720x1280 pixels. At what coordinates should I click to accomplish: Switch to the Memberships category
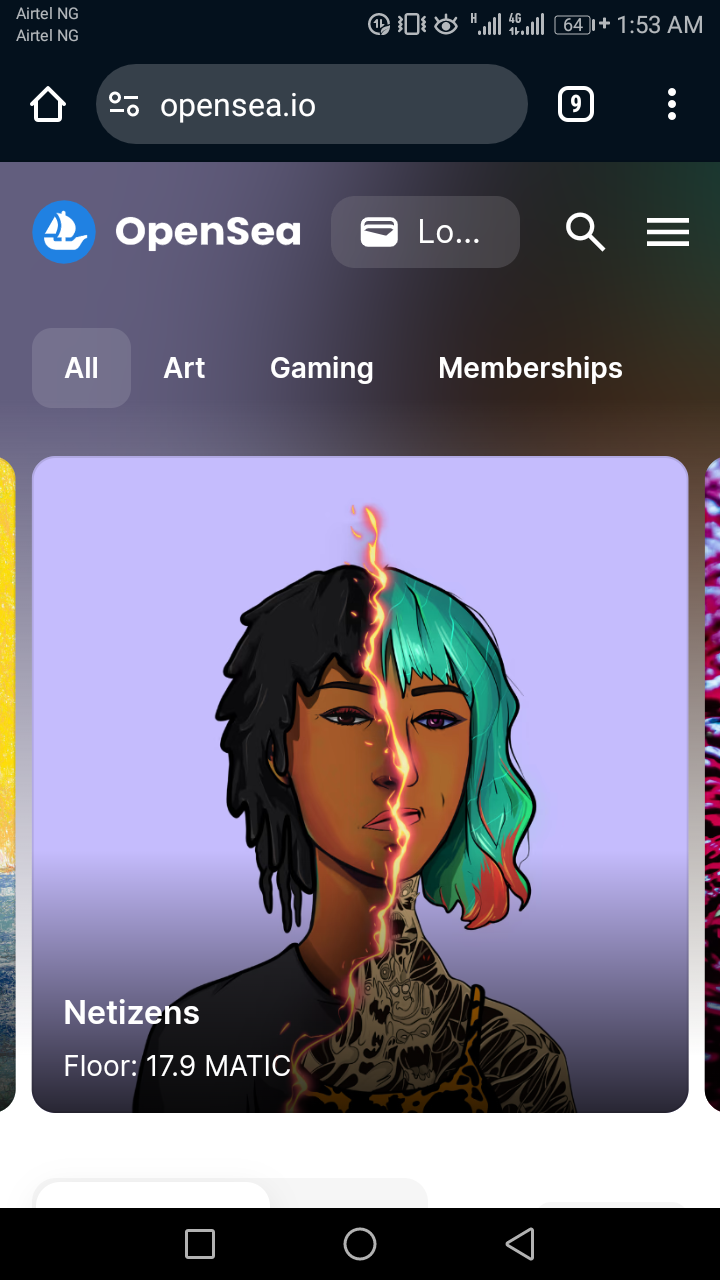(530, 368)
